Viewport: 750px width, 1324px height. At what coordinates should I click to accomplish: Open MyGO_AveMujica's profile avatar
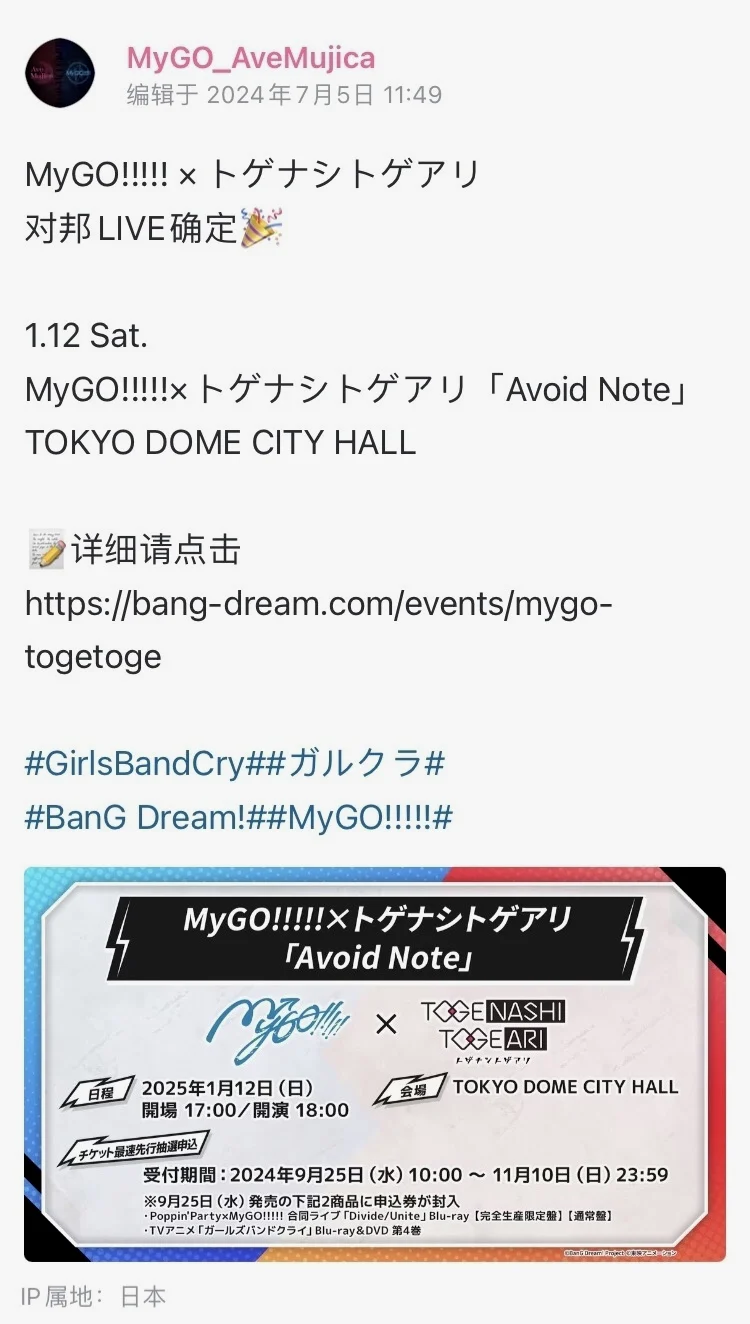pos(60,73)
